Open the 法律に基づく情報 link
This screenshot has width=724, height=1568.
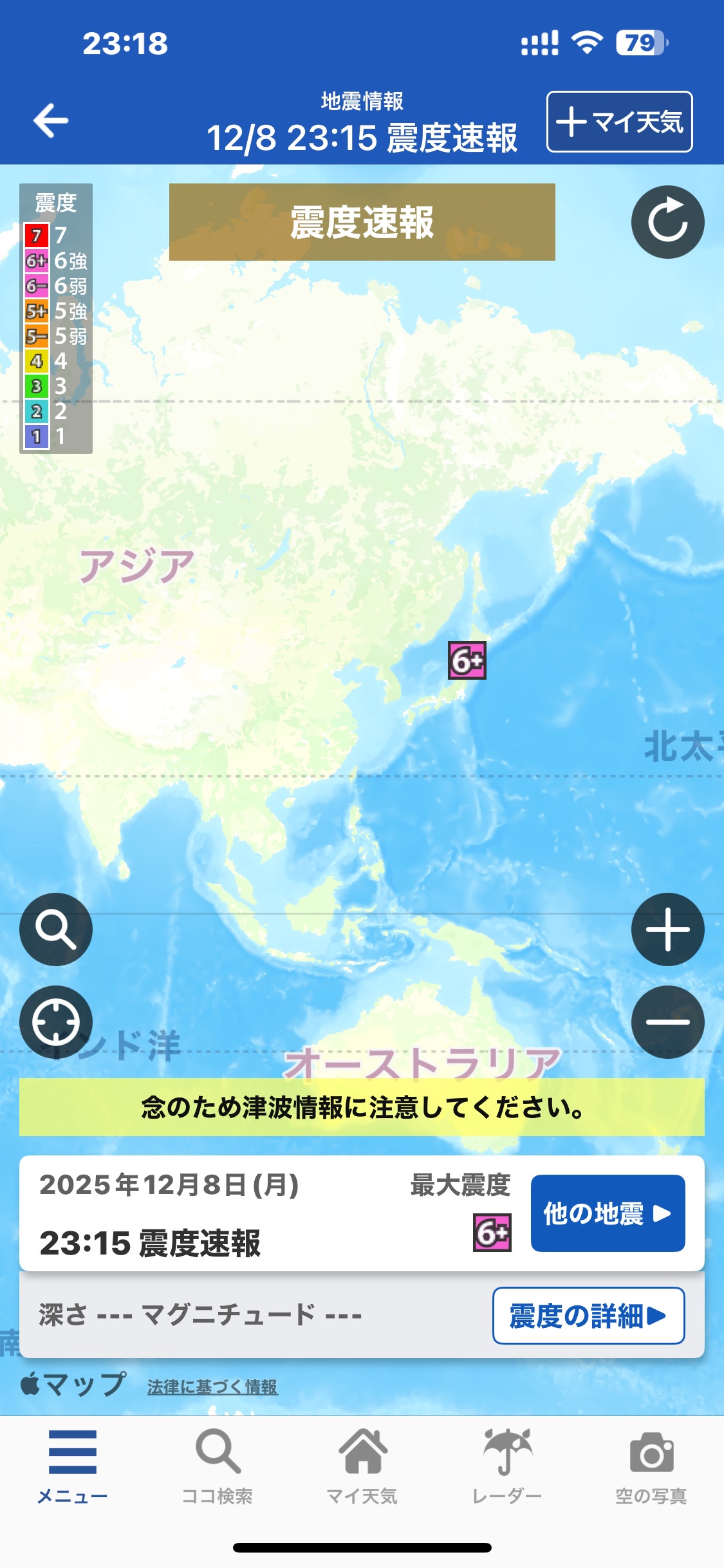pyautogui.click(x=212, y=1386)
